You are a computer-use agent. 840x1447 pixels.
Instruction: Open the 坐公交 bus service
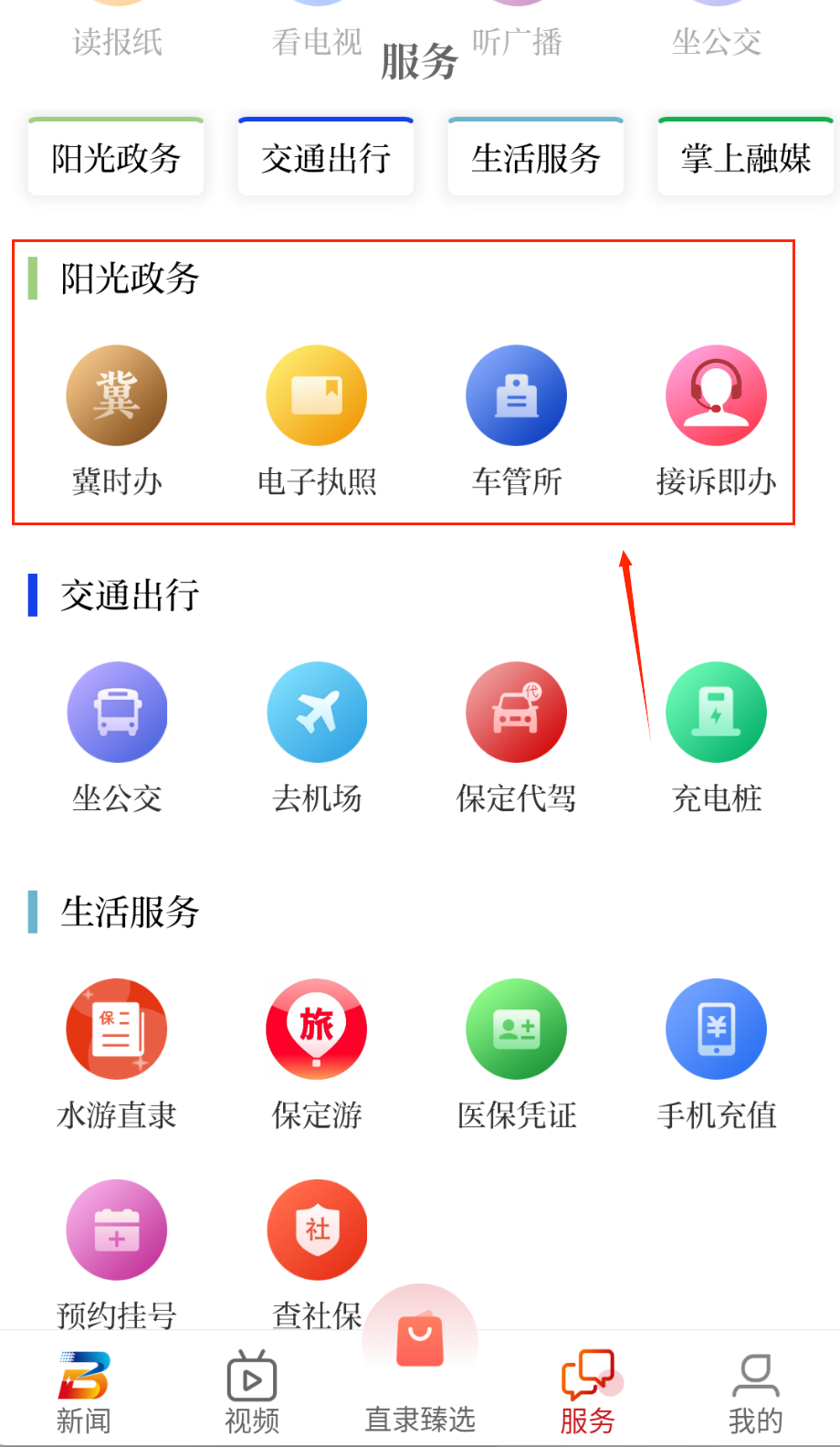(x=117, y=713)
